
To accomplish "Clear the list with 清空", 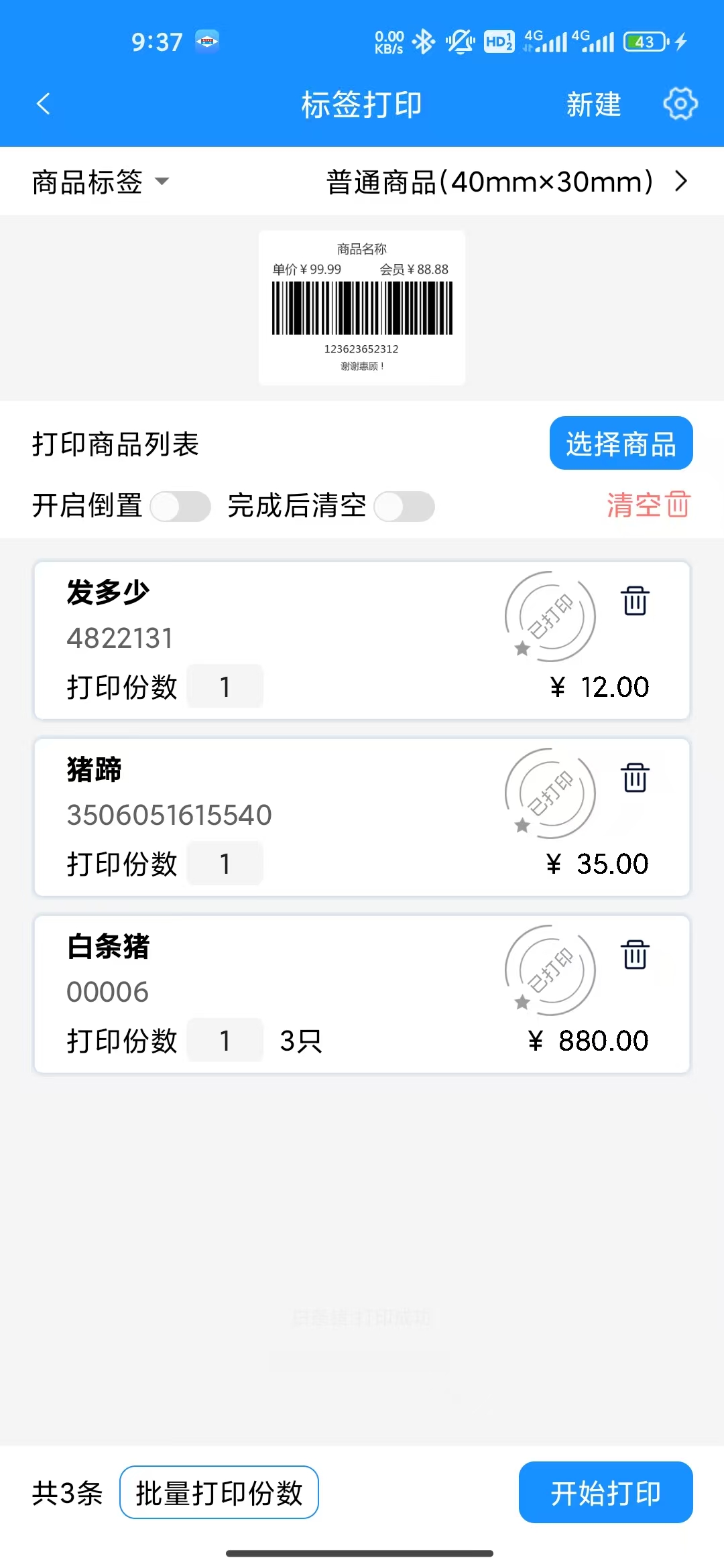I will pyautogui.click(x=648, y=505).
